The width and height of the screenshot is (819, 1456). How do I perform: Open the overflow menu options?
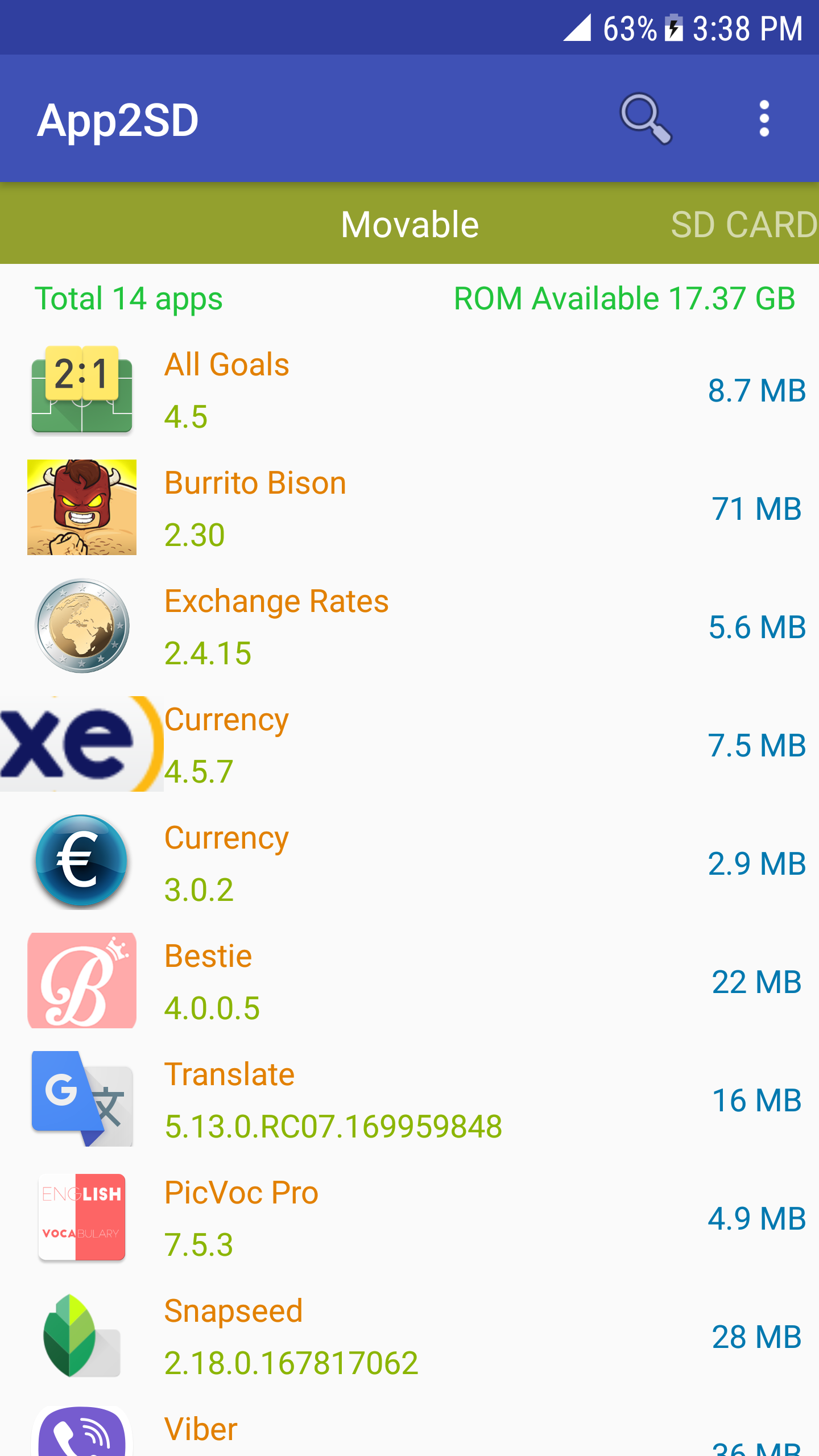pyautogui.click(x=764, y=118)
